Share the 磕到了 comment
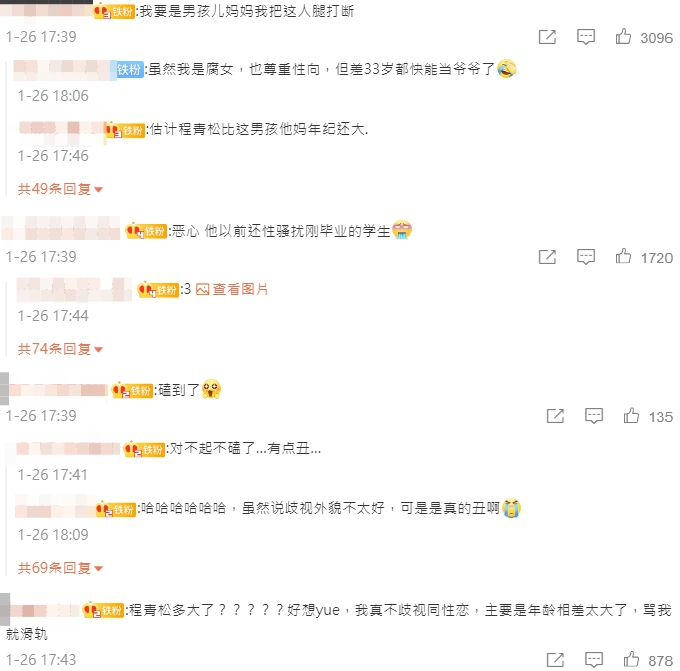This screenshot has height=671, width=680. pos(555,416)
